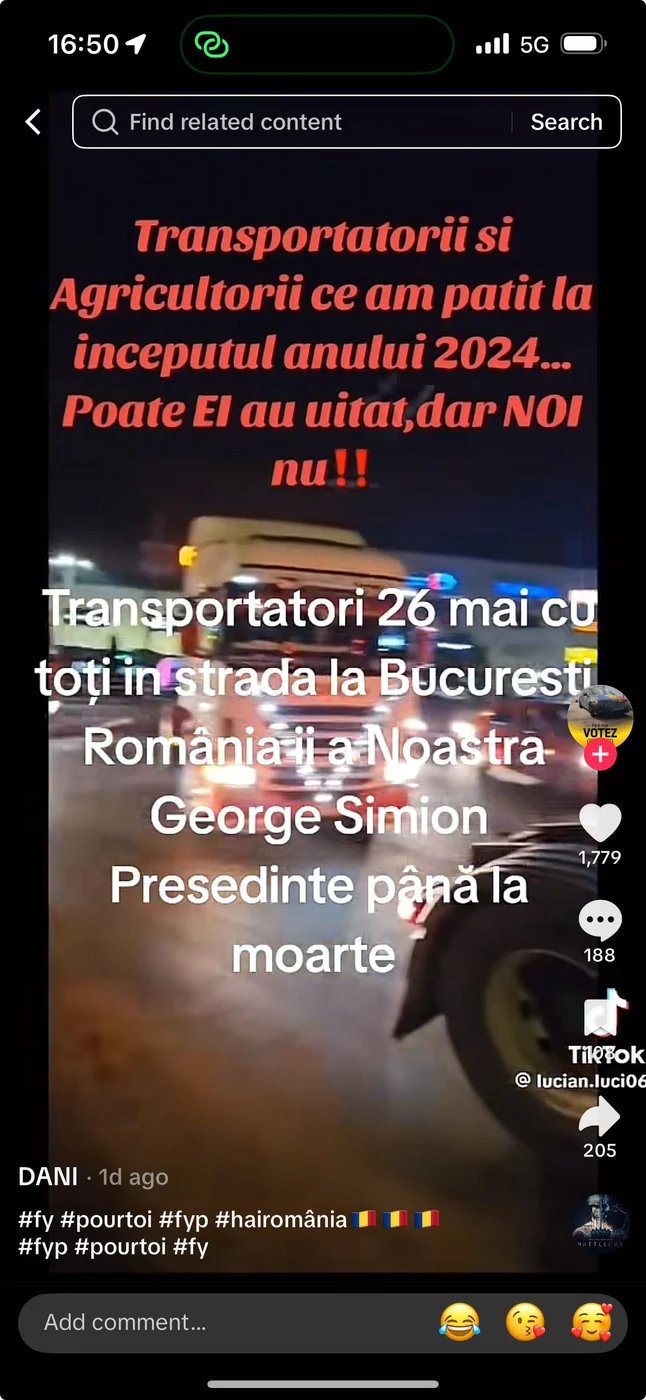Tap the Add comment field
The width and height of the screenshot is (646, 1400).
(x=220, y=1322)
